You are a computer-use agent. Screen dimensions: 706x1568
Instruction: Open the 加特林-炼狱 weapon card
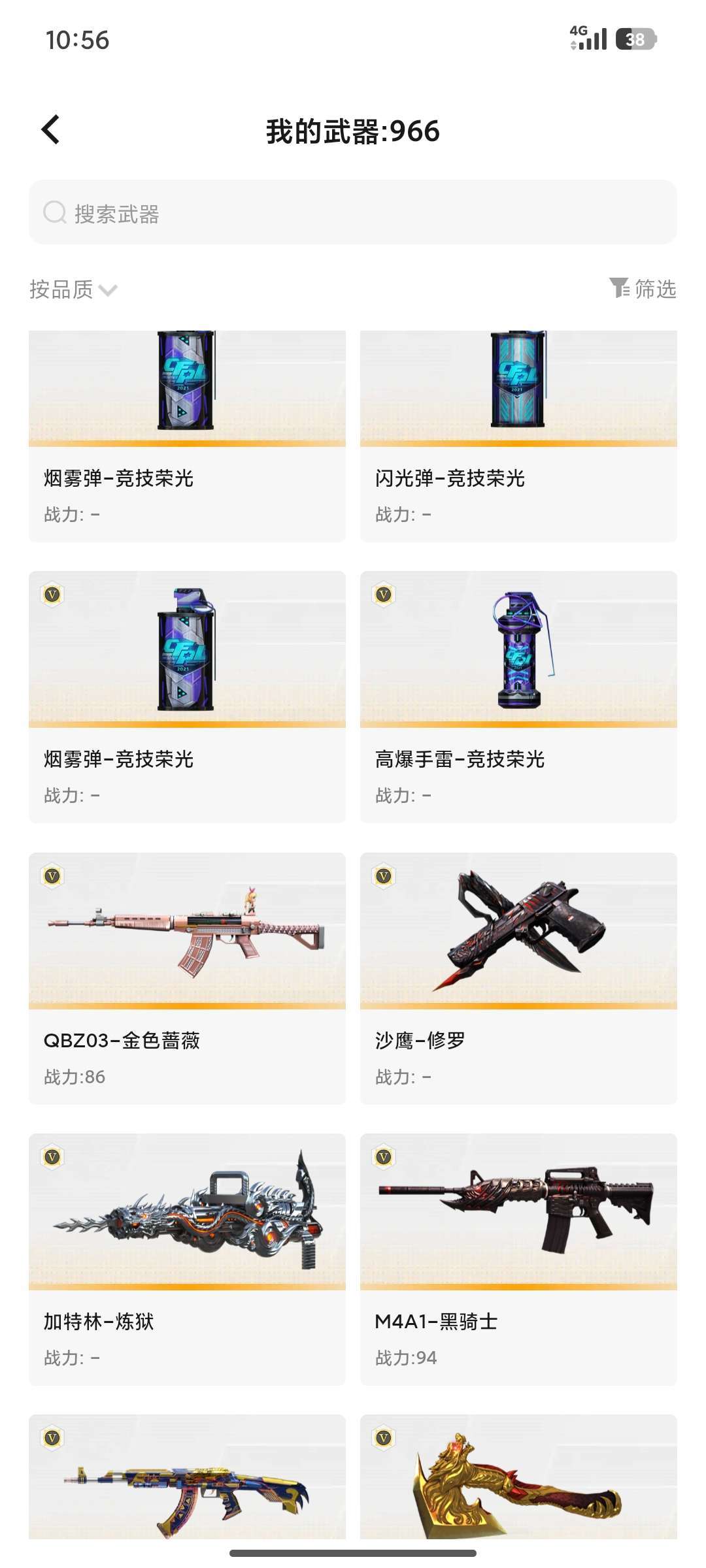(187, 1260)
